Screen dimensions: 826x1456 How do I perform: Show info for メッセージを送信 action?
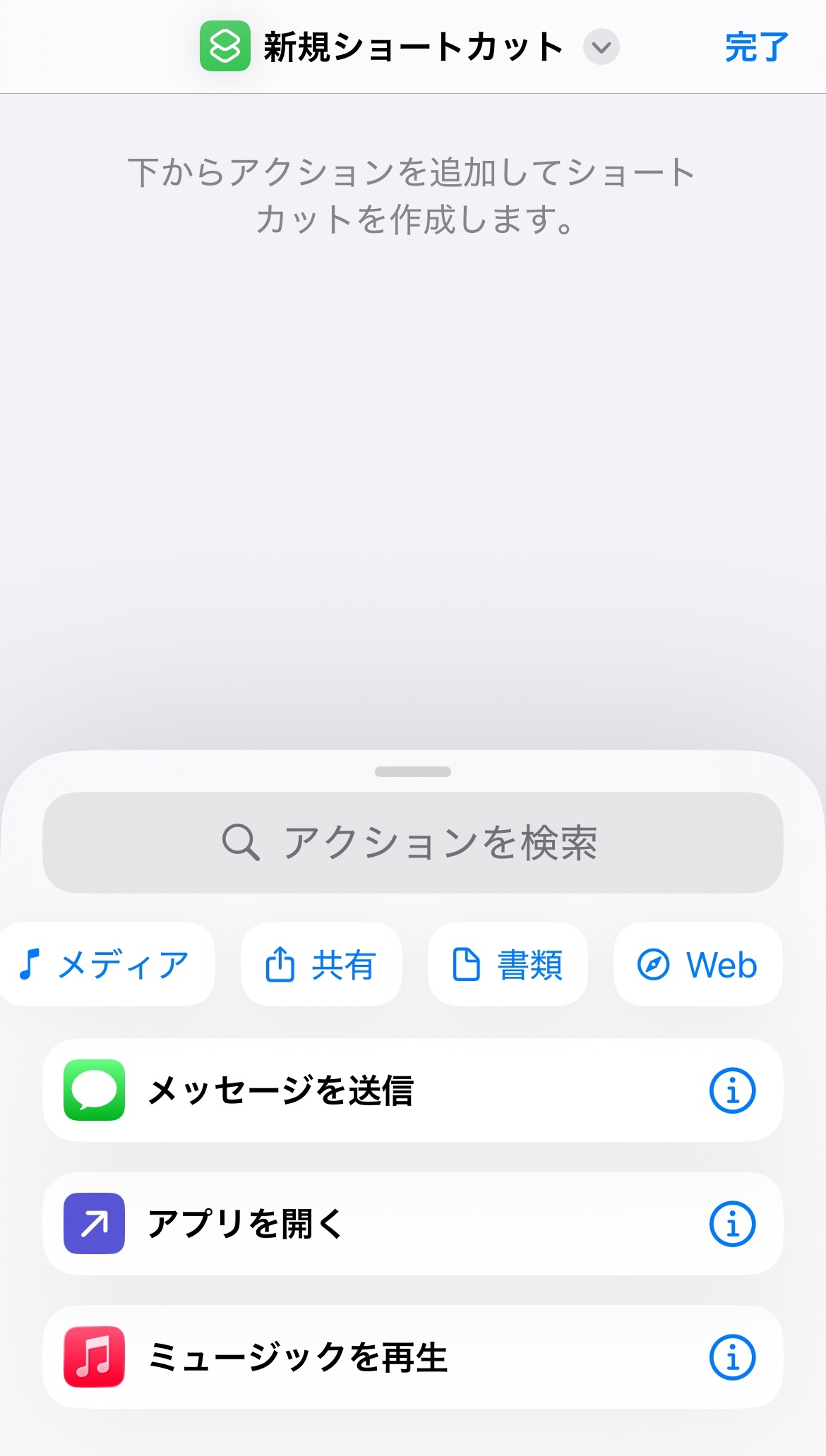pyautogui.click(x=732, y=1091)
